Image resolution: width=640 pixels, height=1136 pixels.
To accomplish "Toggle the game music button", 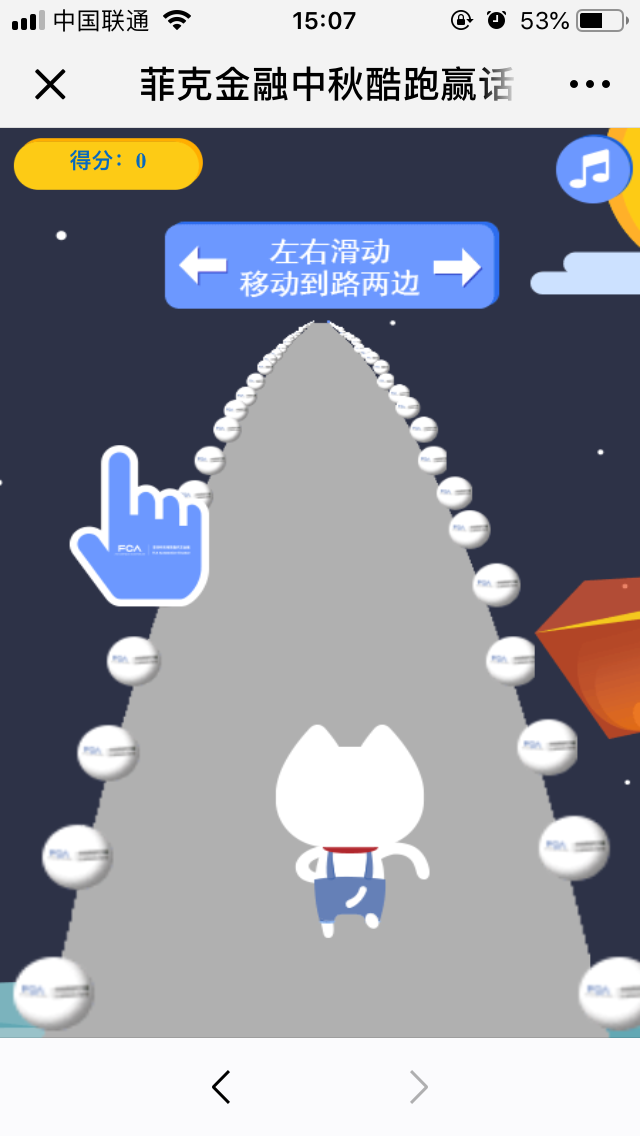I will [x=592, y=169].
